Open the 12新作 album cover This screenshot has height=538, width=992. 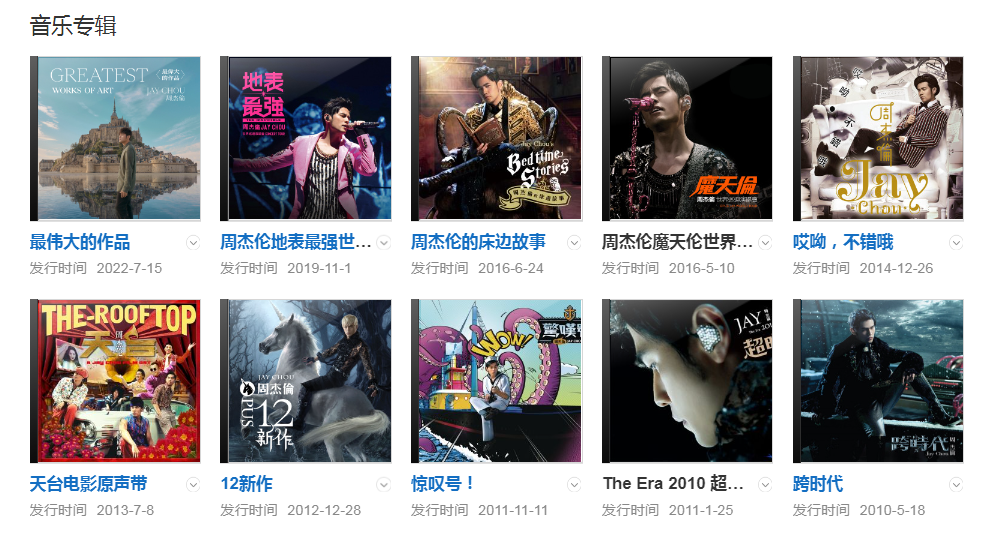pos(306,381)
